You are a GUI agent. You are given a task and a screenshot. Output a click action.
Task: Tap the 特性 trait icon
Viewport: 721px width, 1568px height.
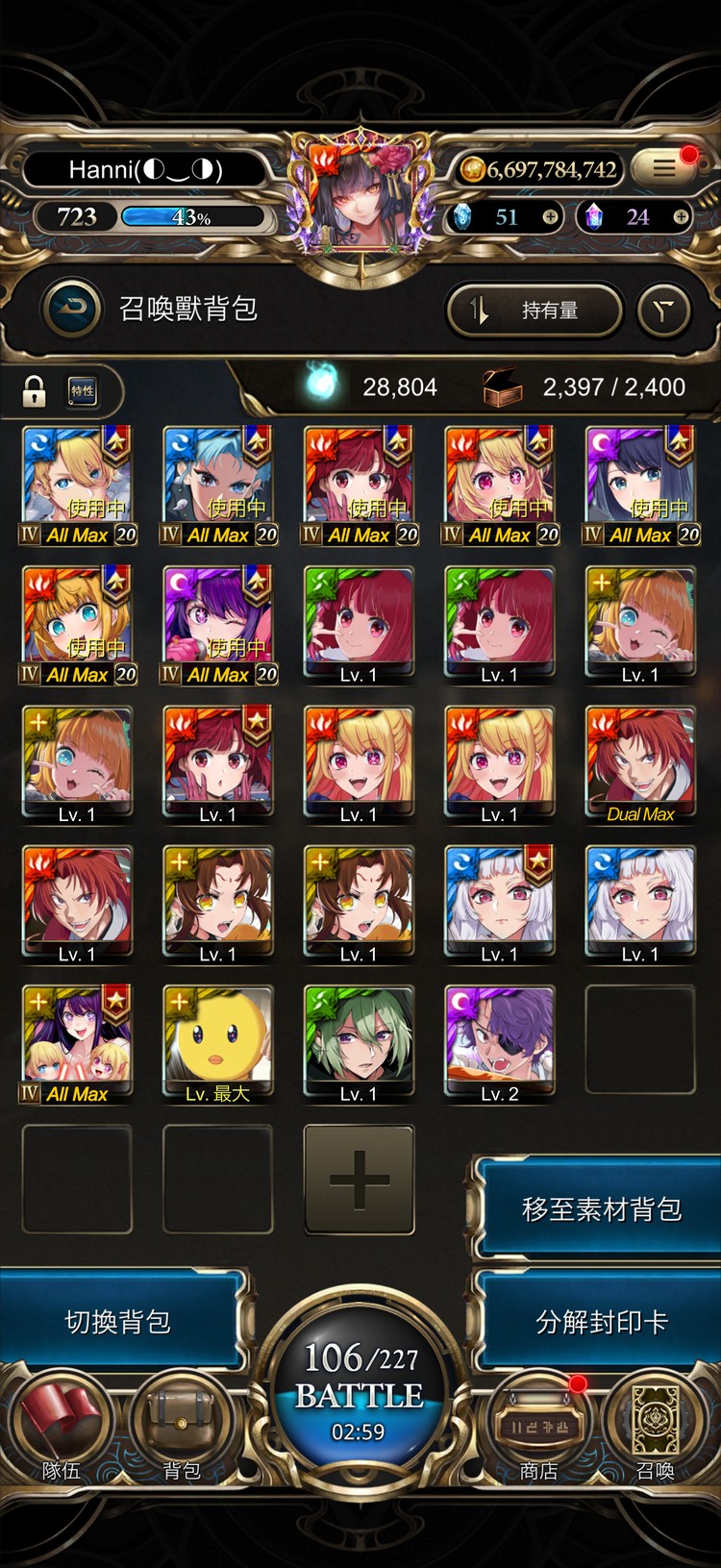pyautogui.click(x=83, y=390)
